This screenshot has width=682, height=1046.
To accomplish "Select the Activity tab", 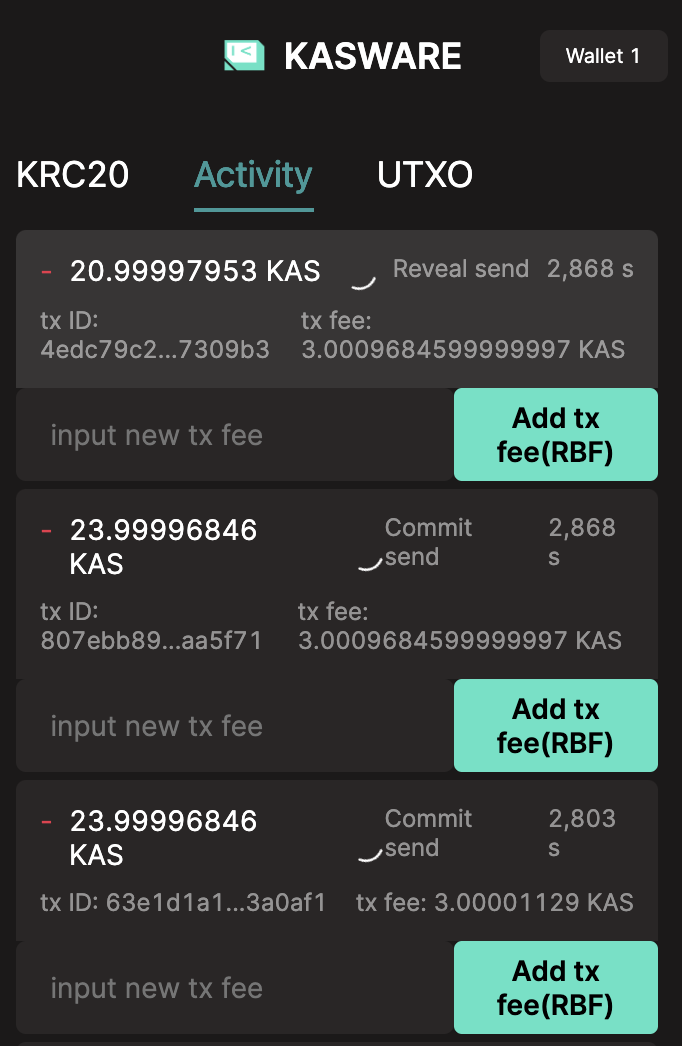I will click(253, 175).
